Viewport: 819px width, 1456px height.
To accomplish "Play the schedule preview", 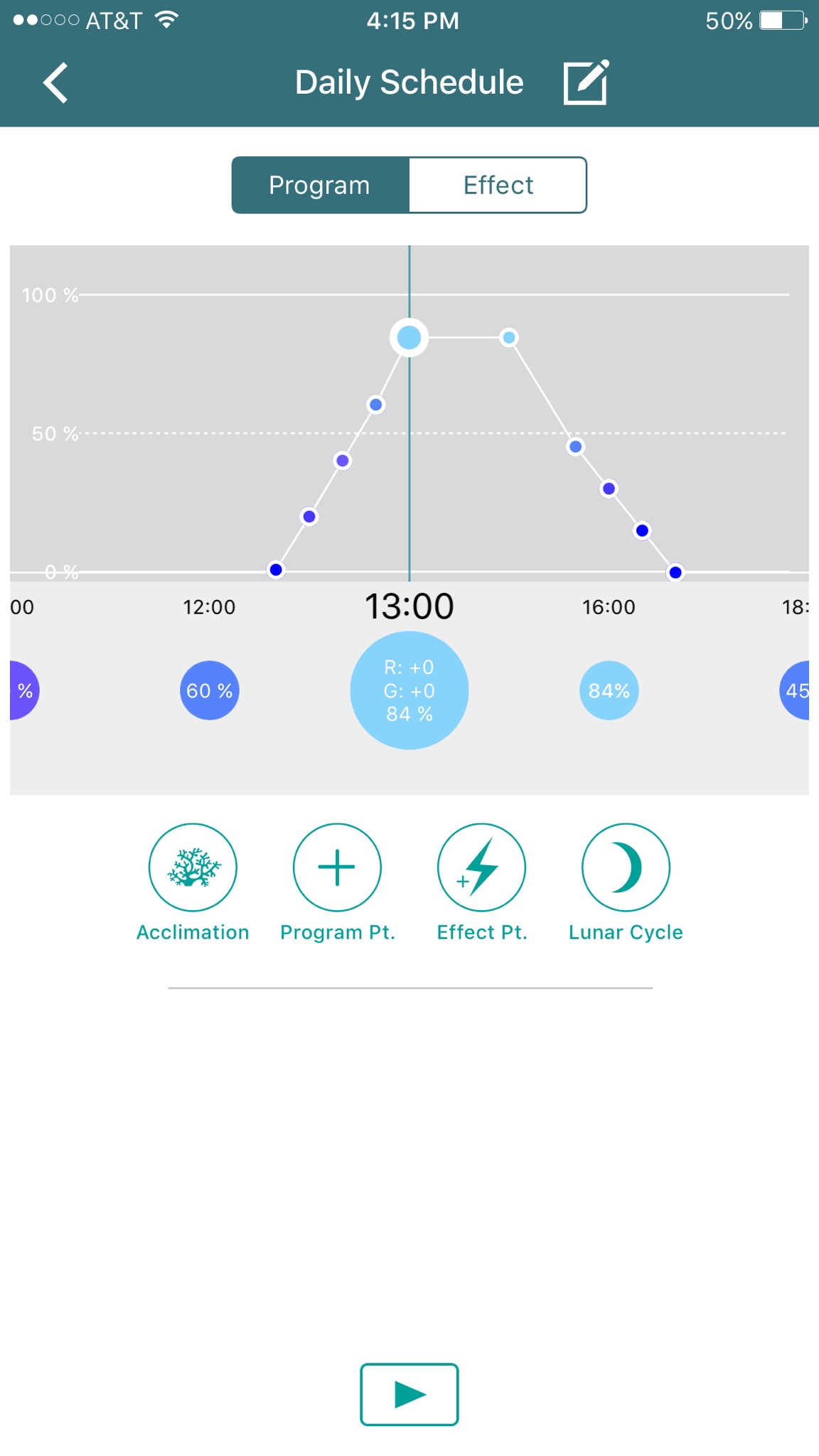I will point(409,1394).
